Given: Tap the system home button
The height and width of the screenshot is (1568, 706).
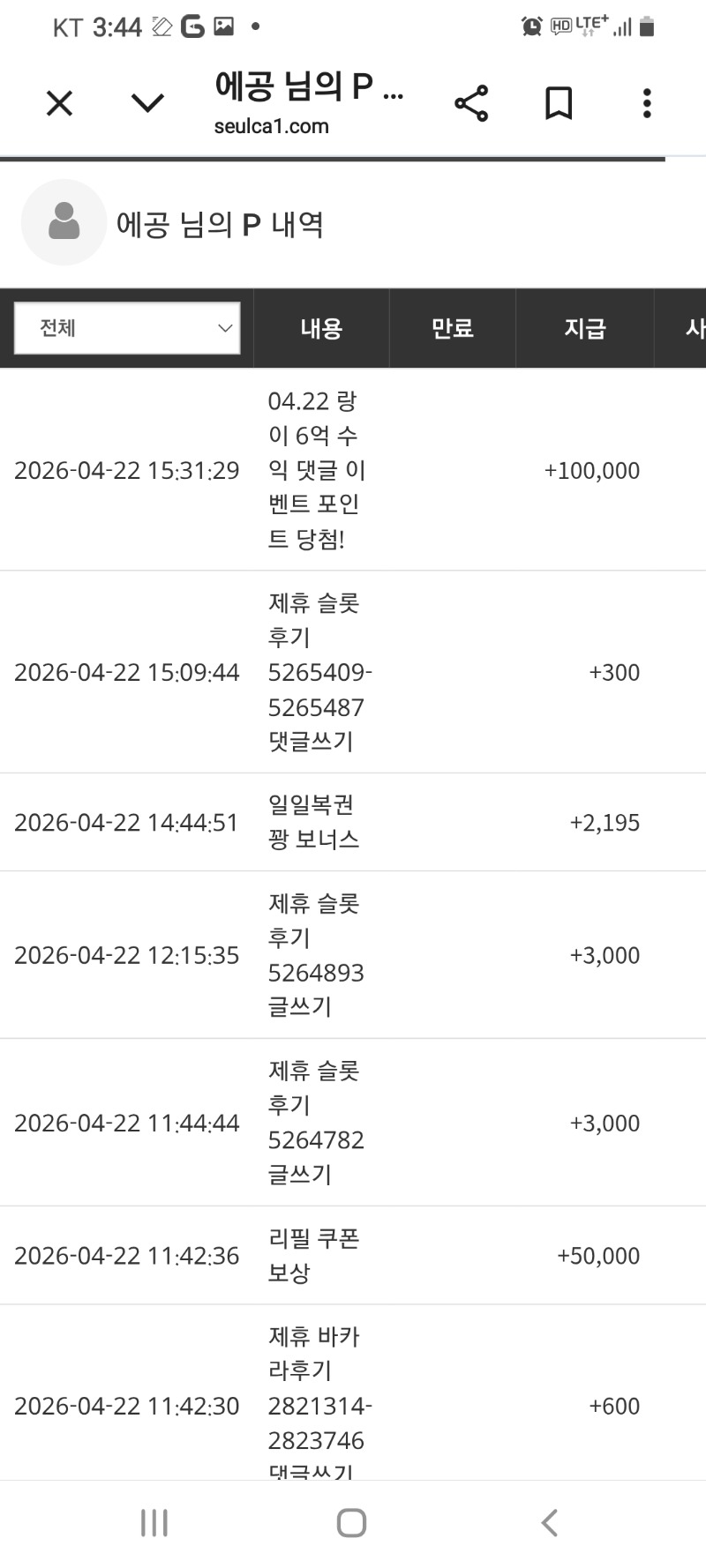Looking at the screenshot, I should [x=351, y=1523].
